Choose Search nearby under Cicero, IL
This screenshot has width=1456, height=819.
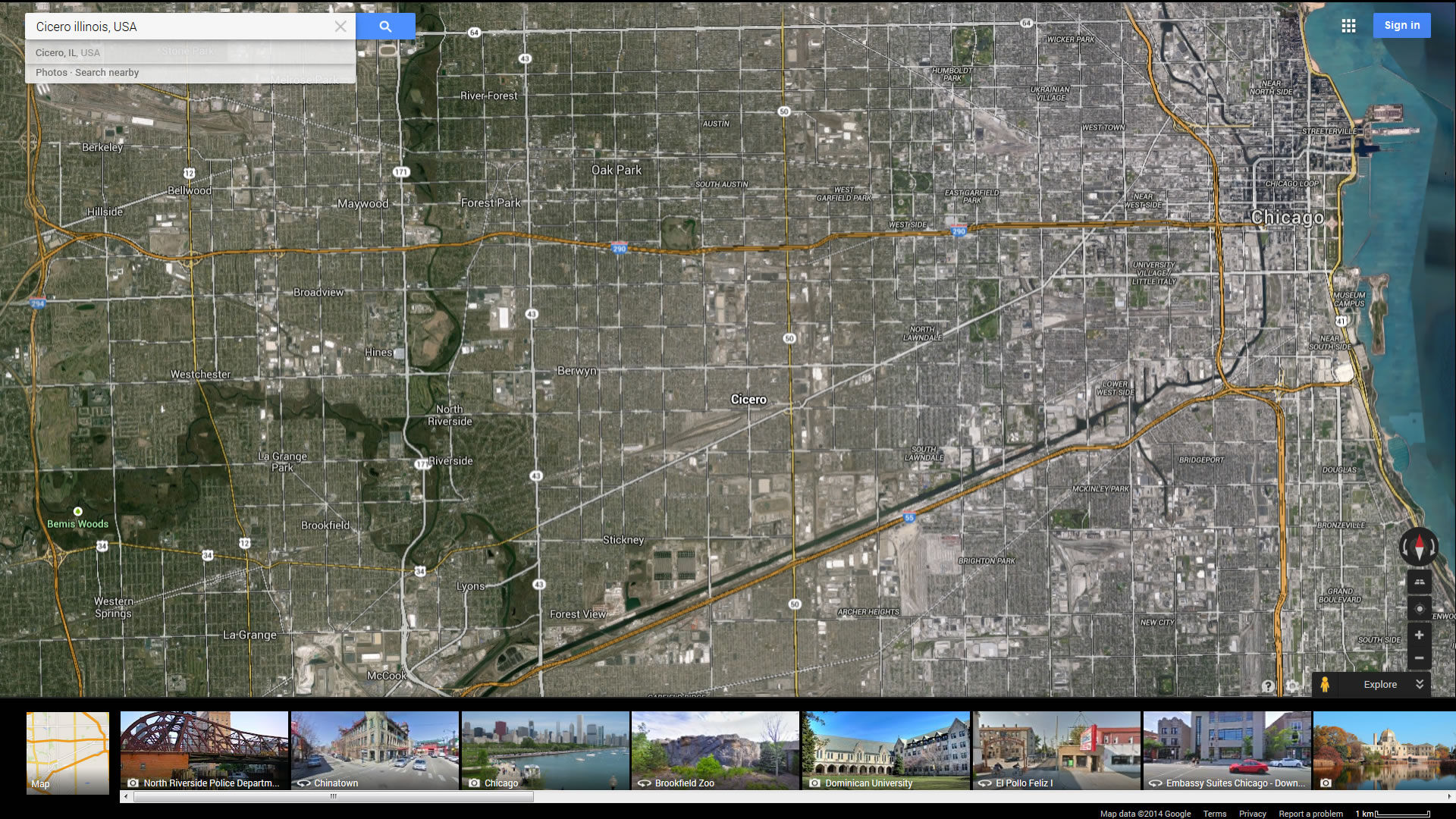[x=107, y=73]
